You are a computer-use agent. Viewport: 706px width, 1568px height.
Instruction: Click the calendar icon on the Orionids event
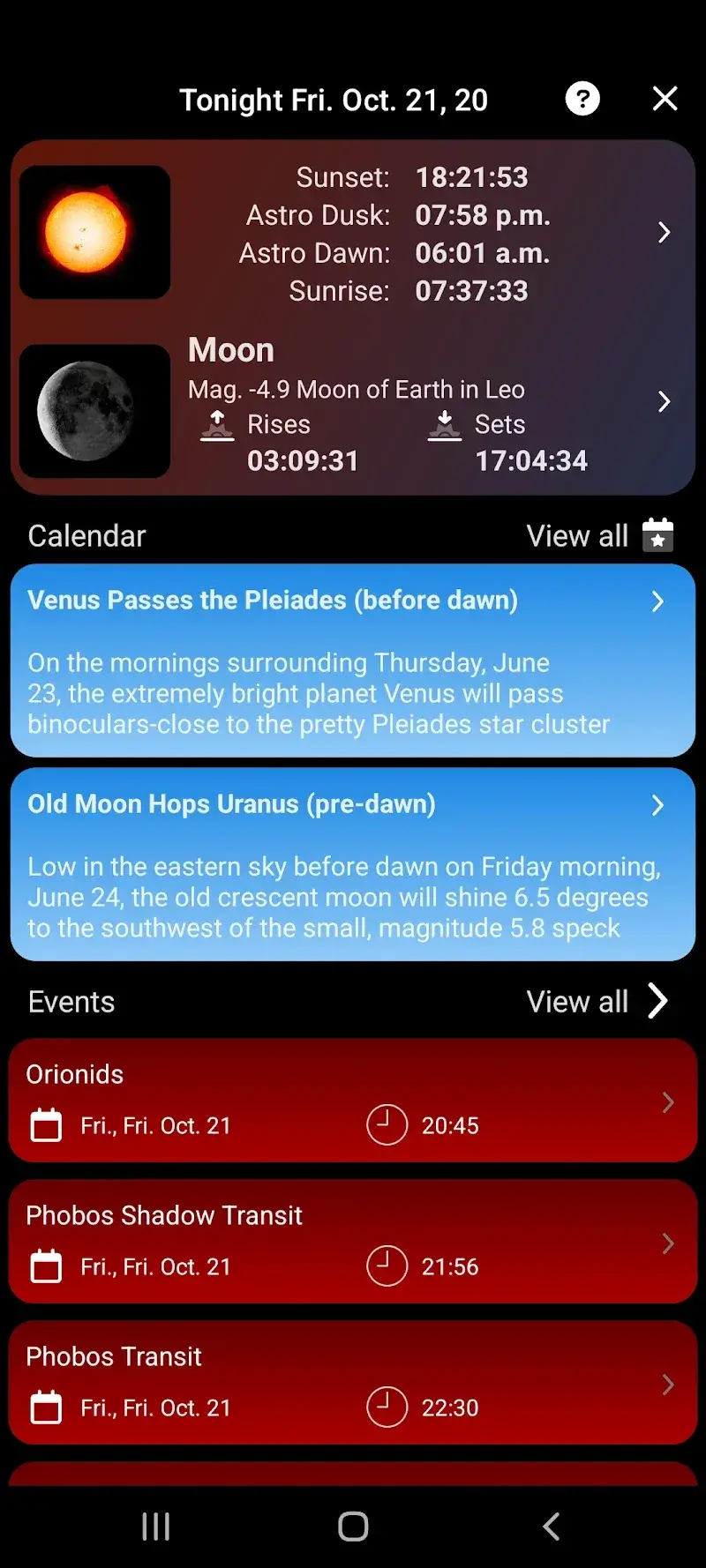[46, 1124]
